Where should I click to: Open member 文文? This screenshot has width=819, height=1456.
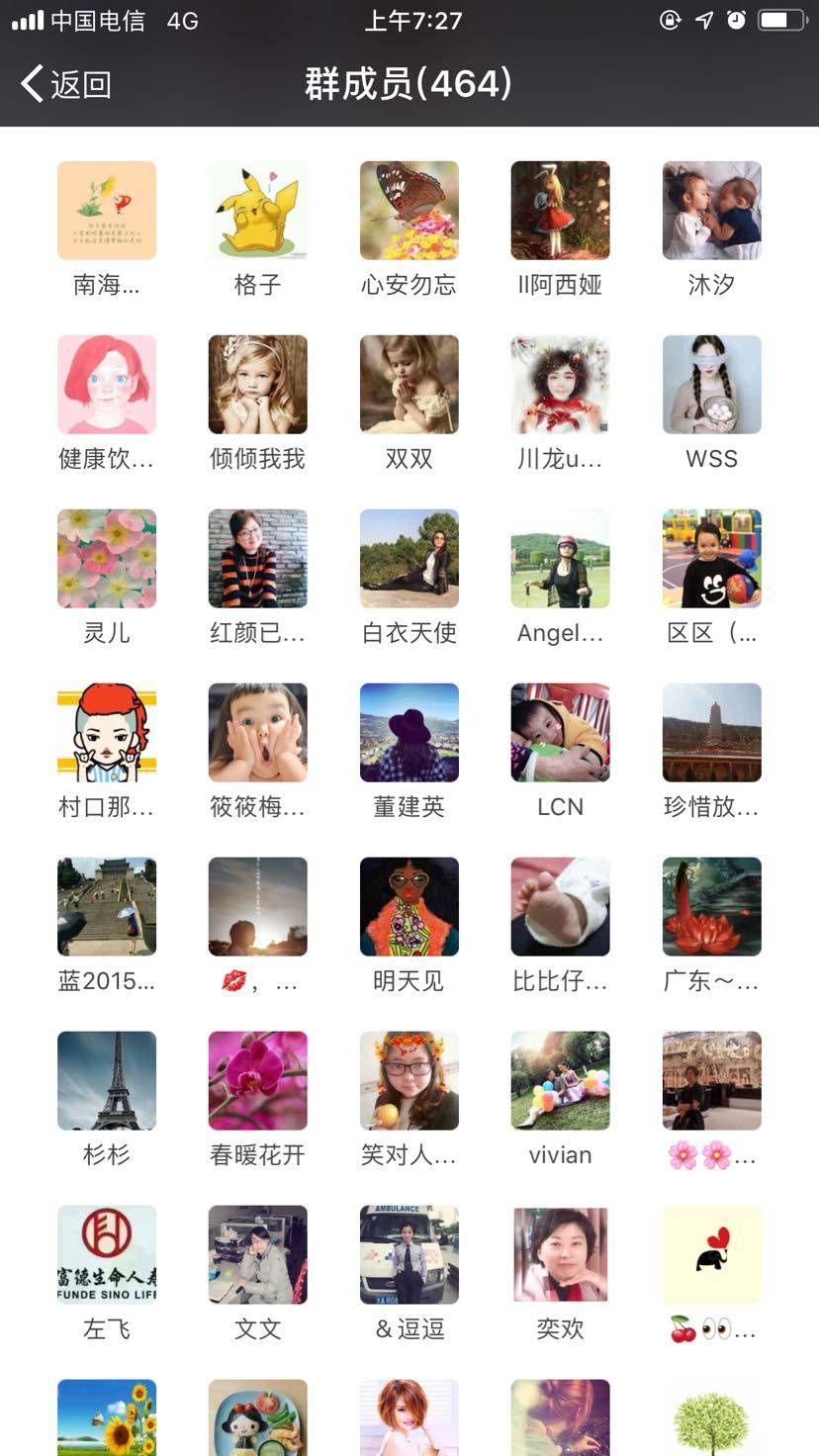pyautogui.click(x=257, y=1255)
